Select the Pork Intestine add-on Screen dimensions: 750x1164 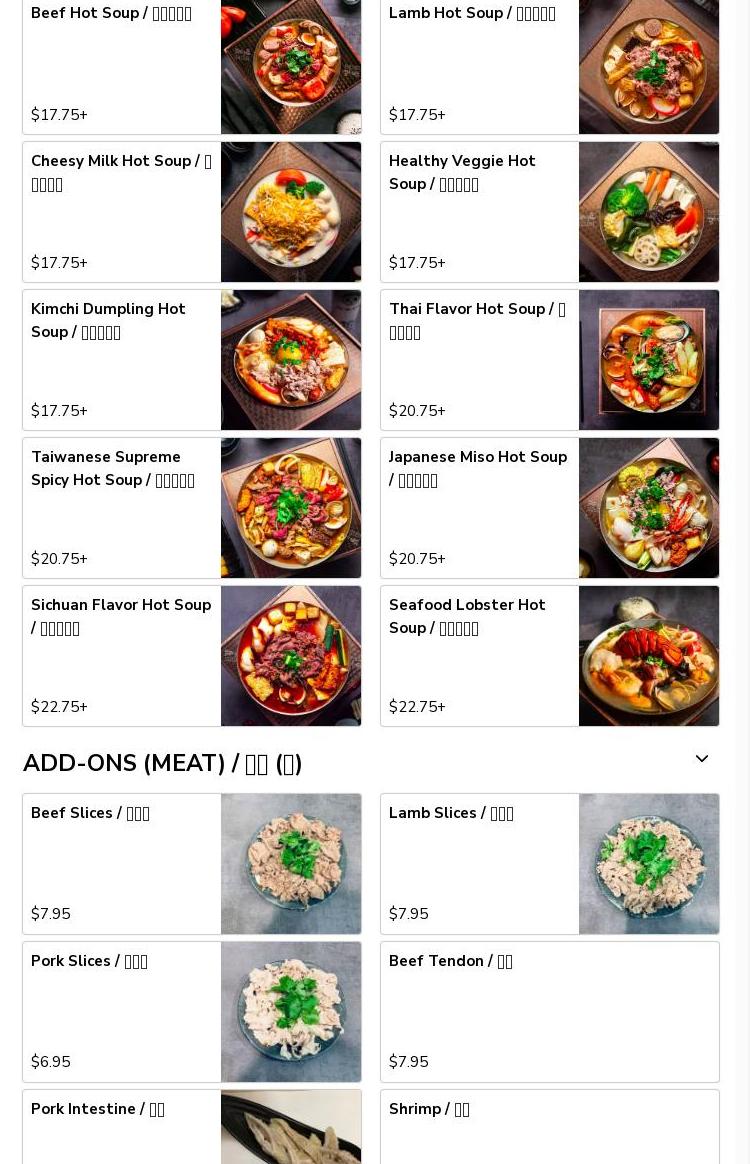(x=191, y=1128)
